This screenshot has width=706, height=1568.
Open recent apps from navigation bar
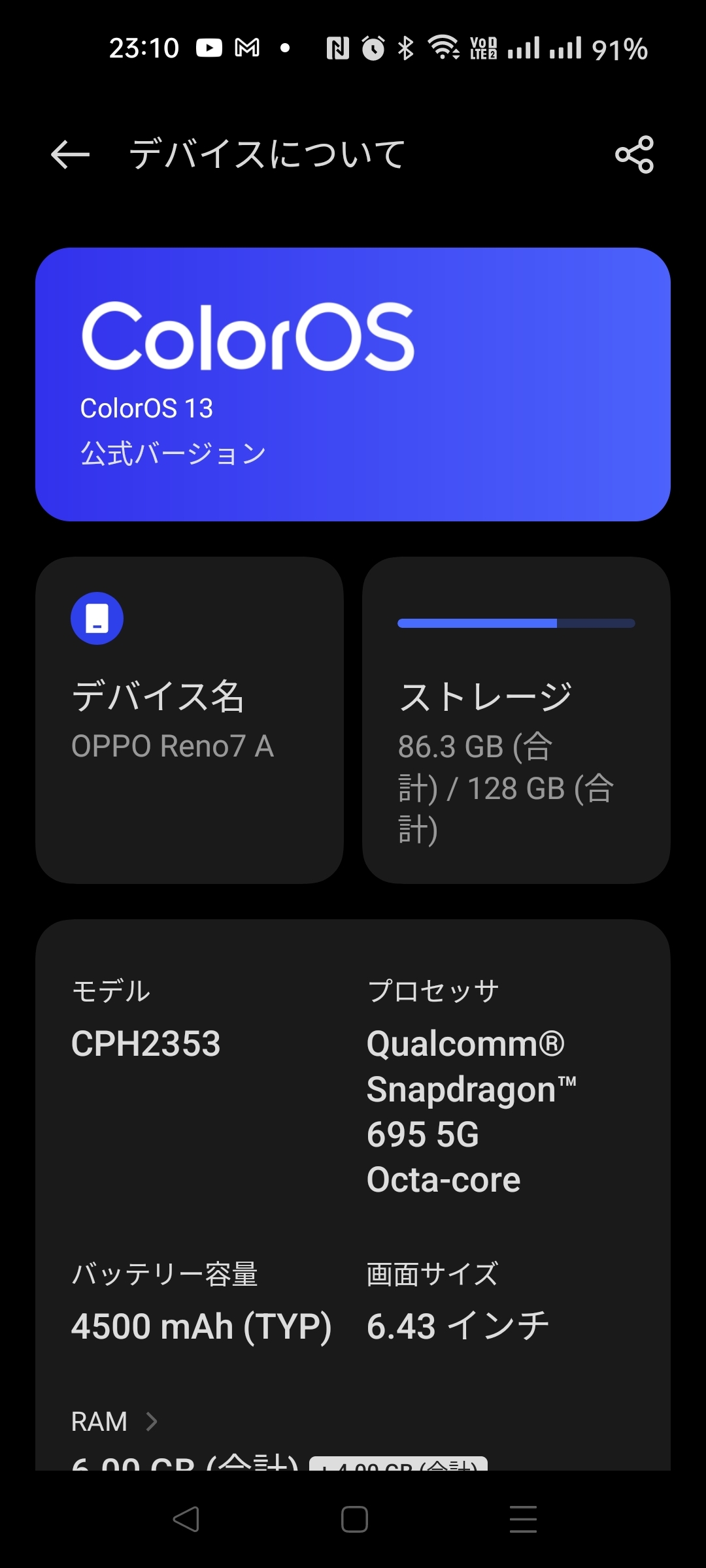click(523, 1520)
